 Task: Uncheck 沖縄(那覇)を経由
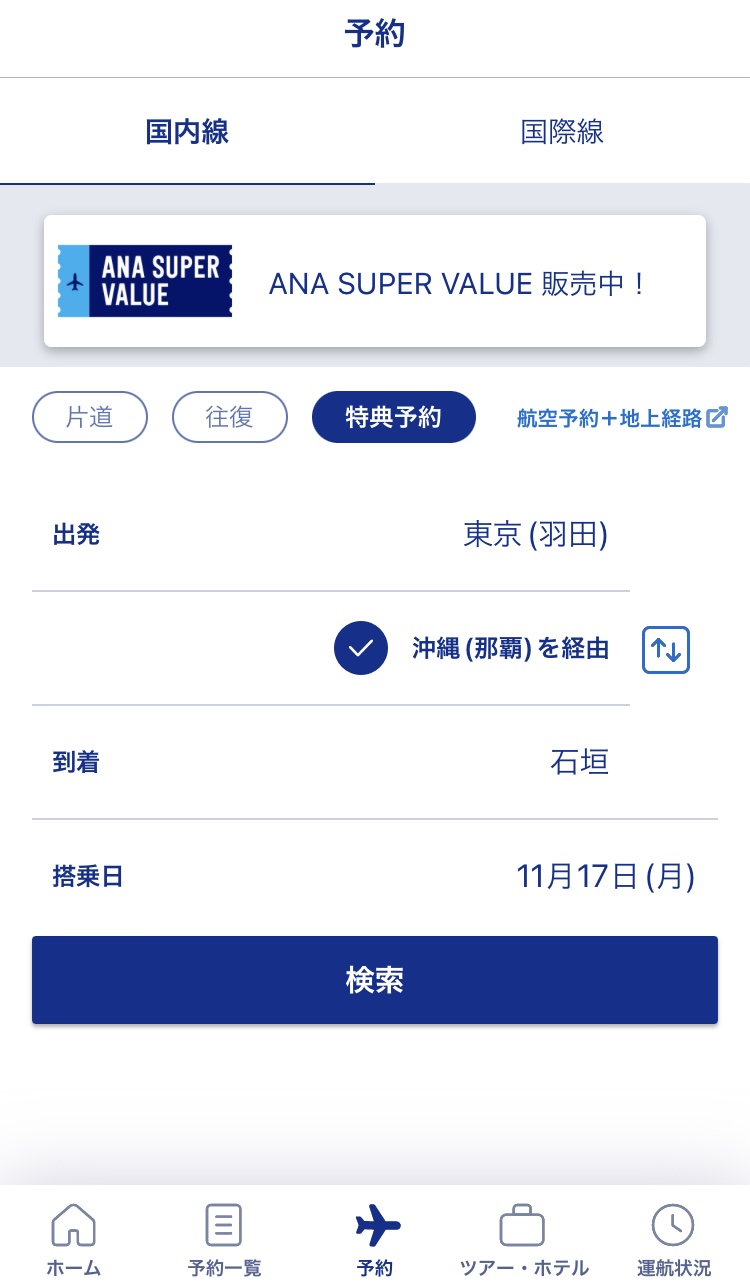(x=361, y=648)
